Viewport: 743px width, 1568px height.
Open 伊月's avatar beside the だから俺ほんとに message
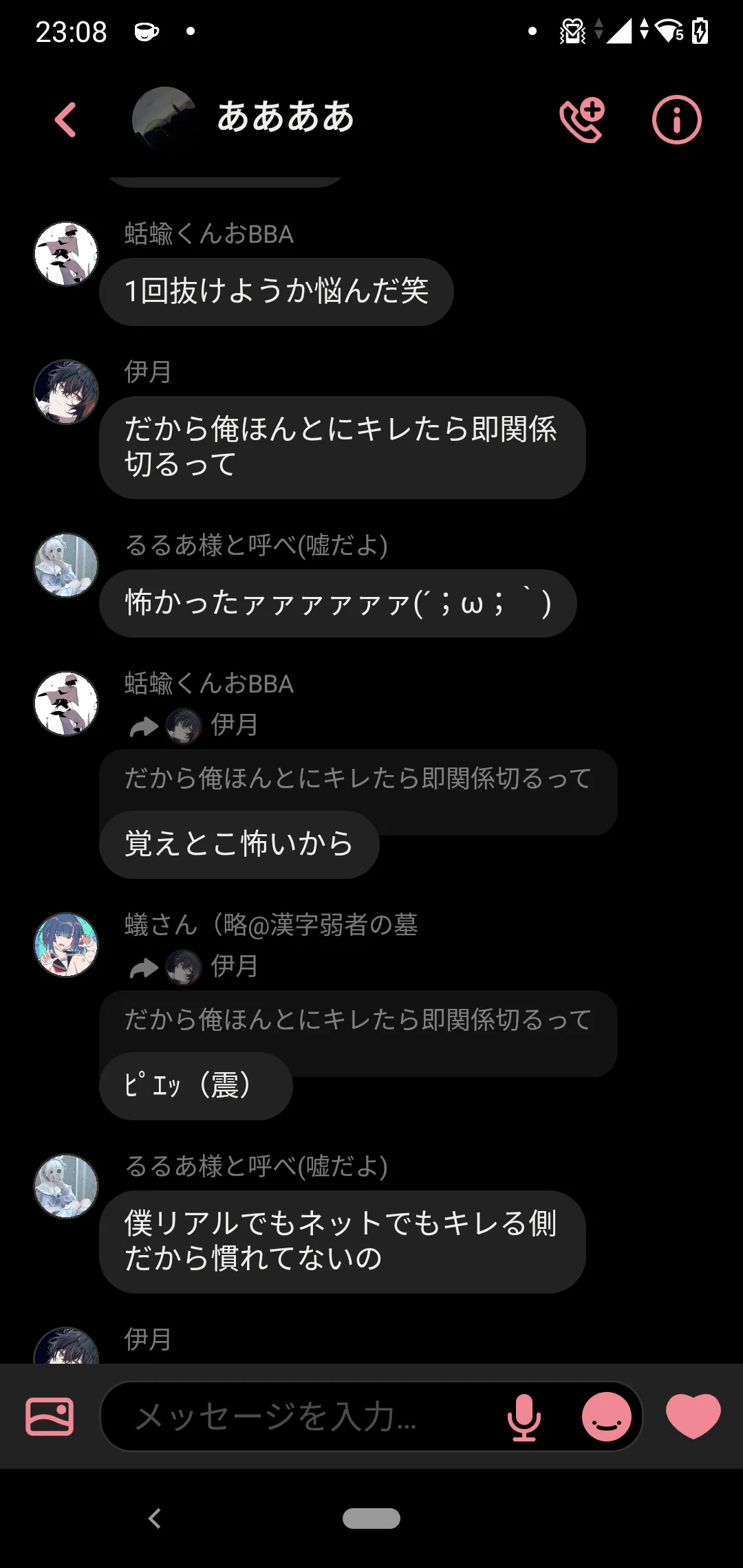66,392
